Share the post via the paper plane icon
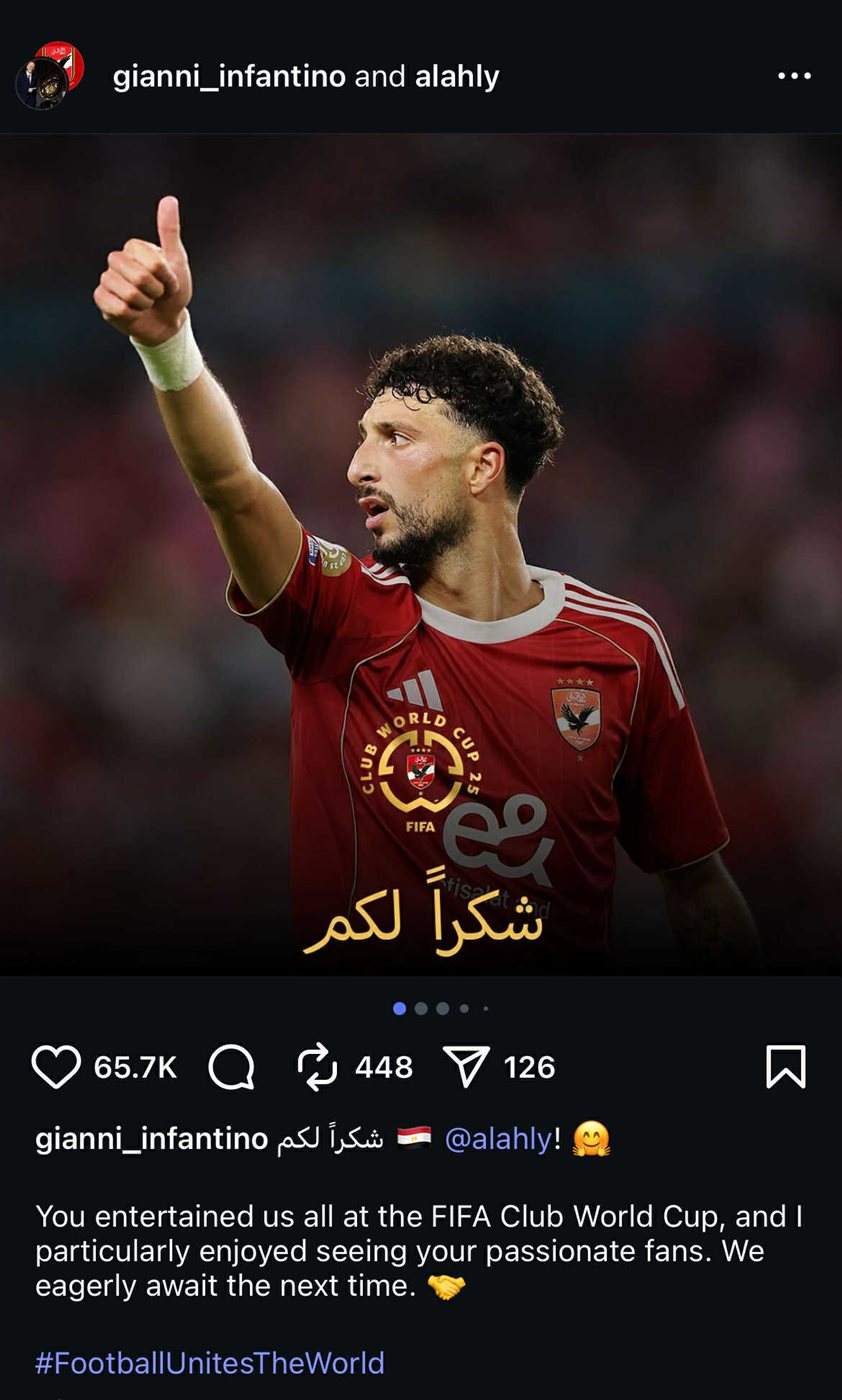The image size is (842, 1400). click(467, 1067)
